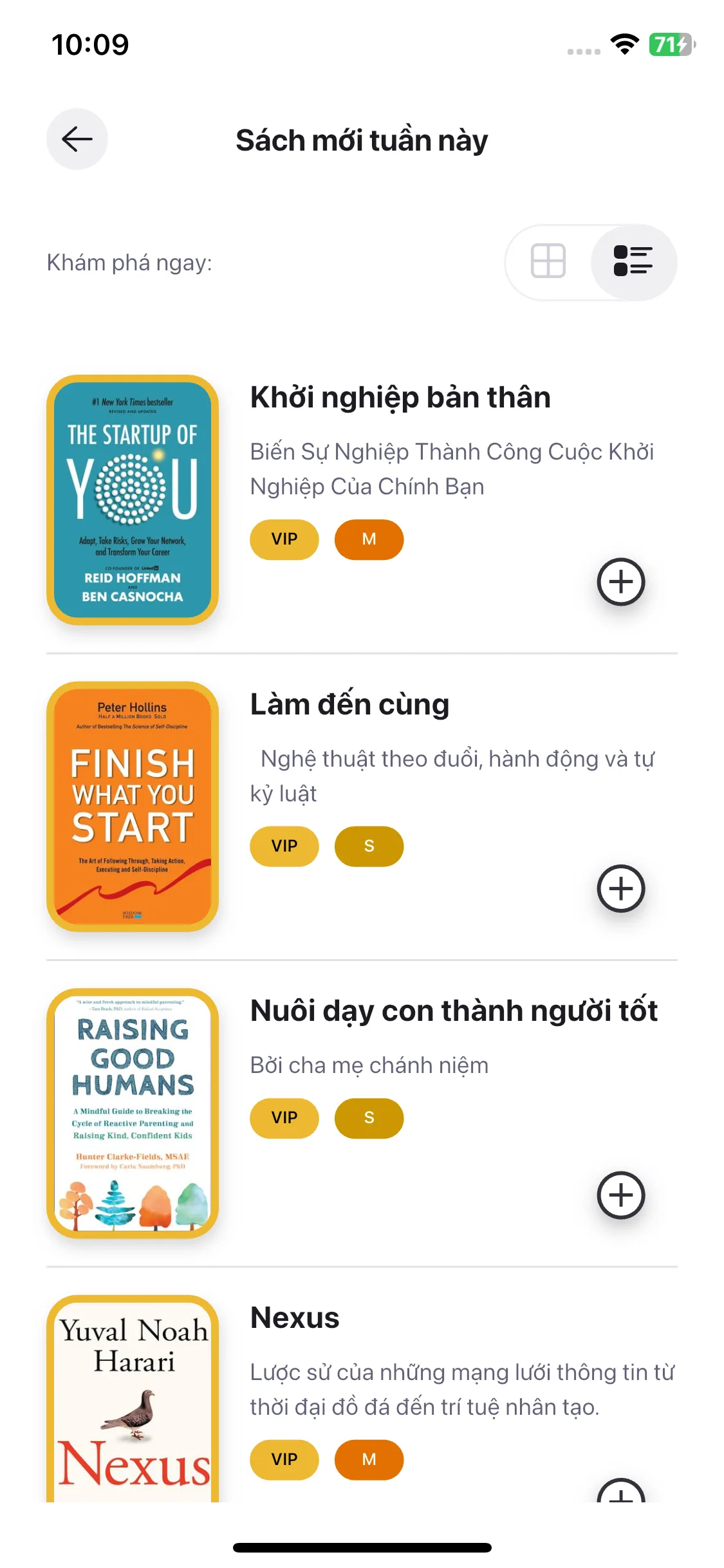Add Làm đến cùng with plus icon
The height and width of the screenshot is (1568, 724).
[x=620, y=889]
